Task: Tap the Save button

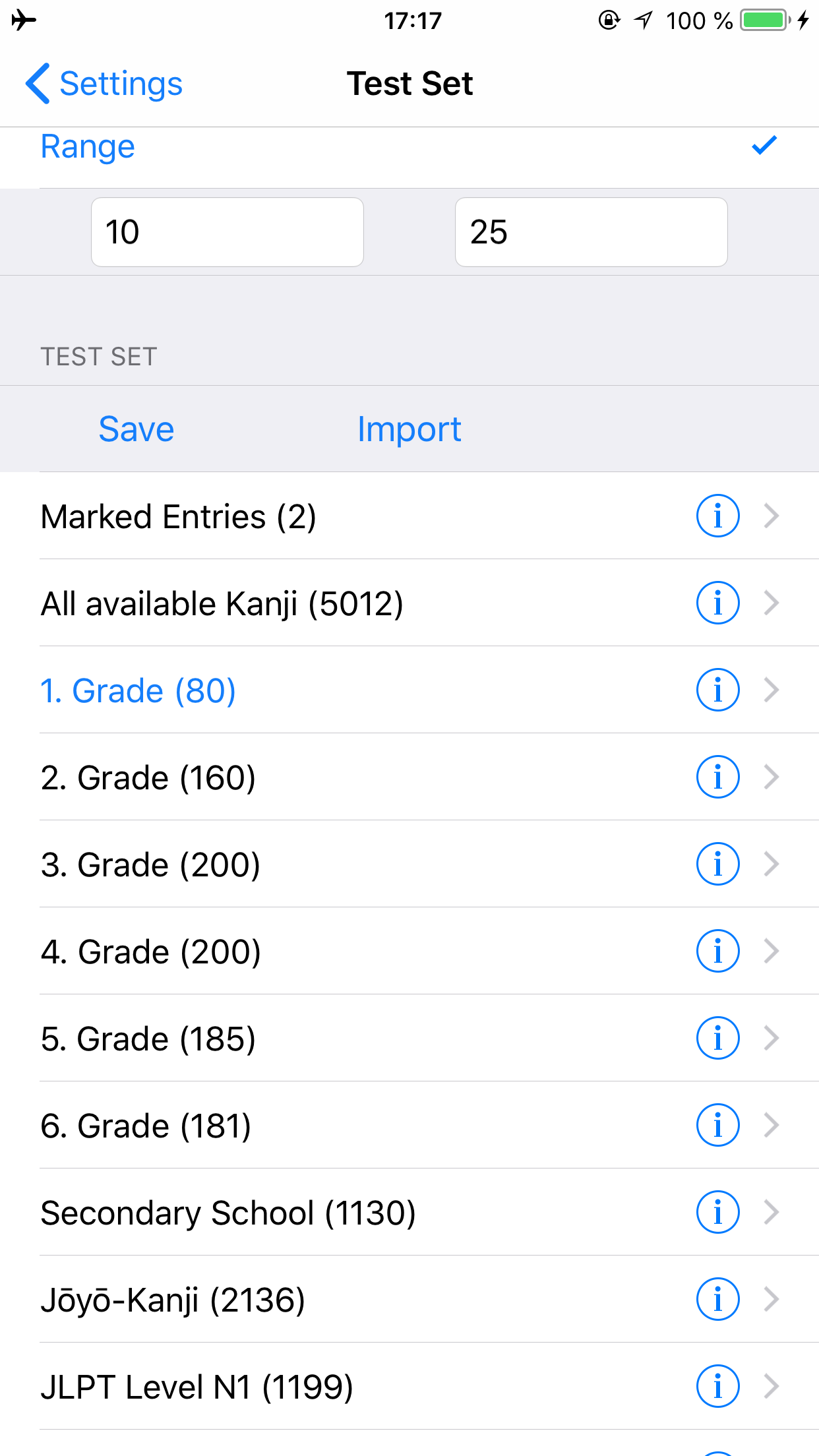Action: (136, 429)
